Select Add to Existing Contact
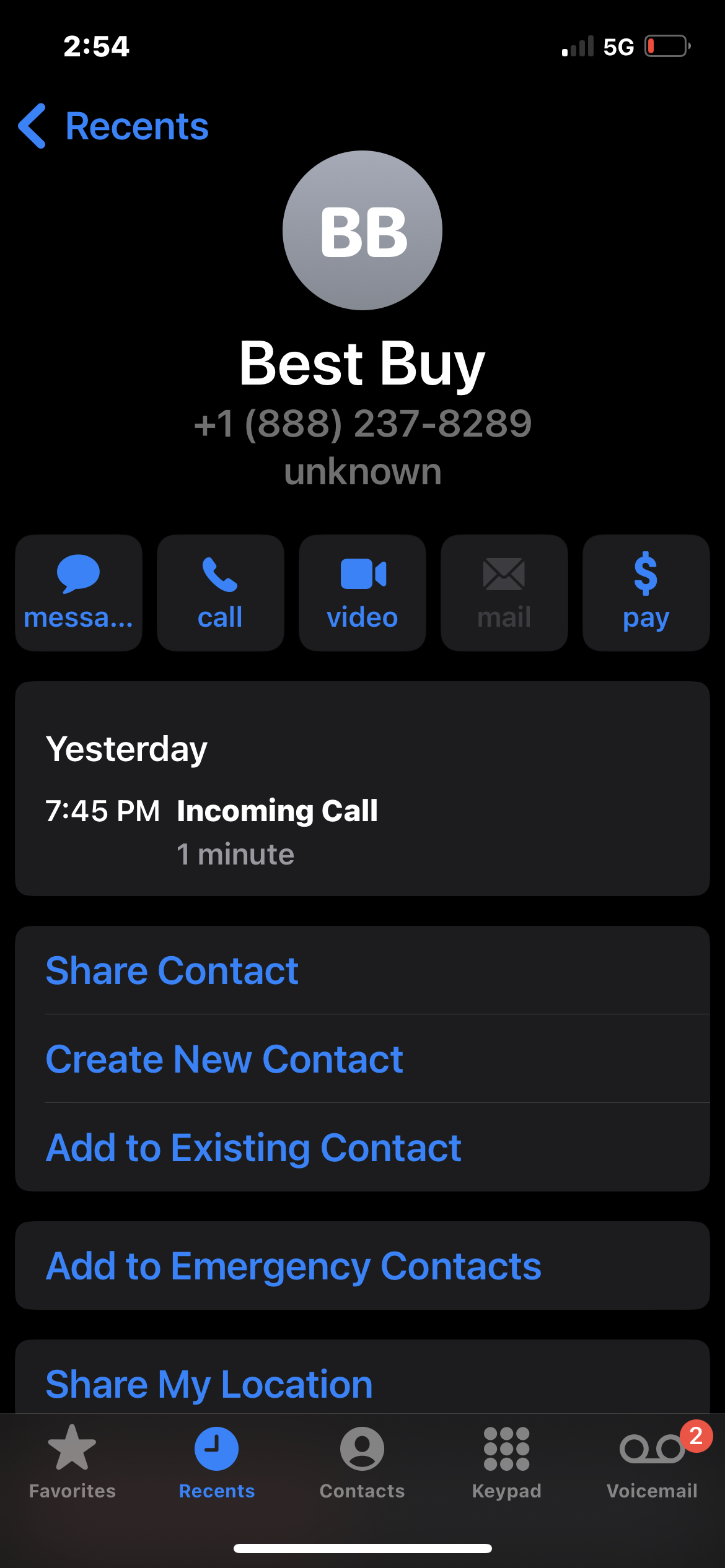The height and width of the screenshot is (1568, 725). [x=253, y=1148]
